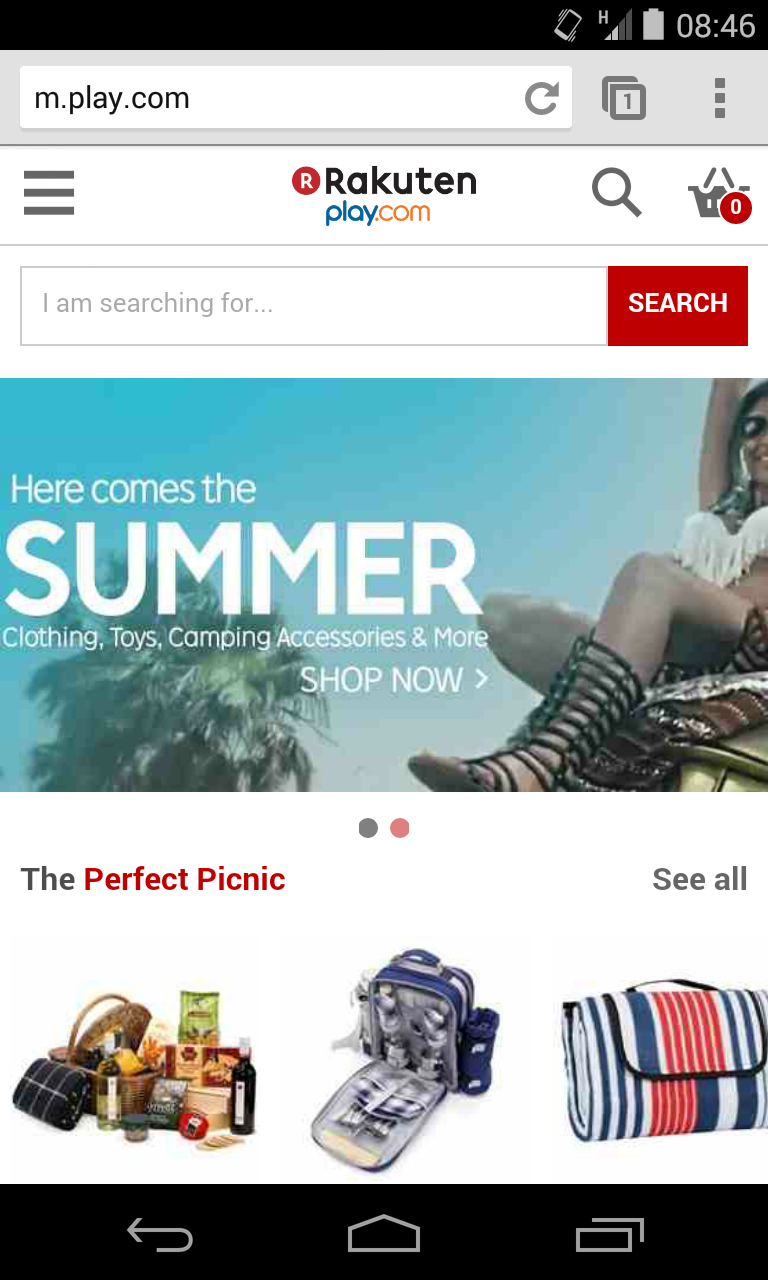
Task: Tap the m.play.com address bar
Action: click(270, 98)
